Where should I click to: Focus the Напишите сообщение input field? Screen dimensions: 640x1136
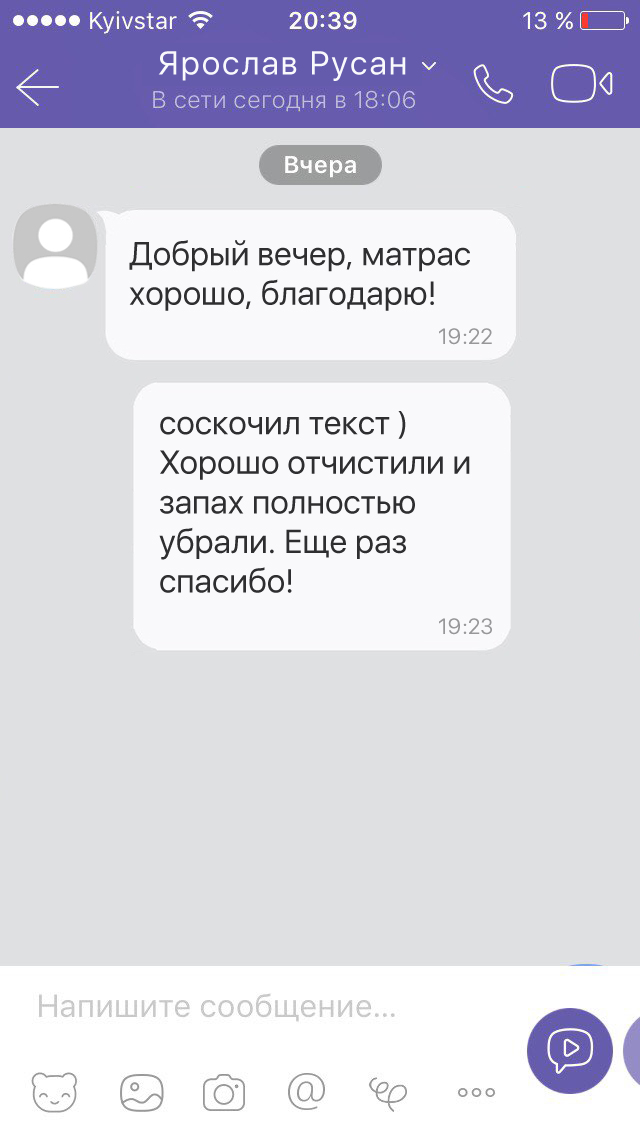(x=275, y=1007)
